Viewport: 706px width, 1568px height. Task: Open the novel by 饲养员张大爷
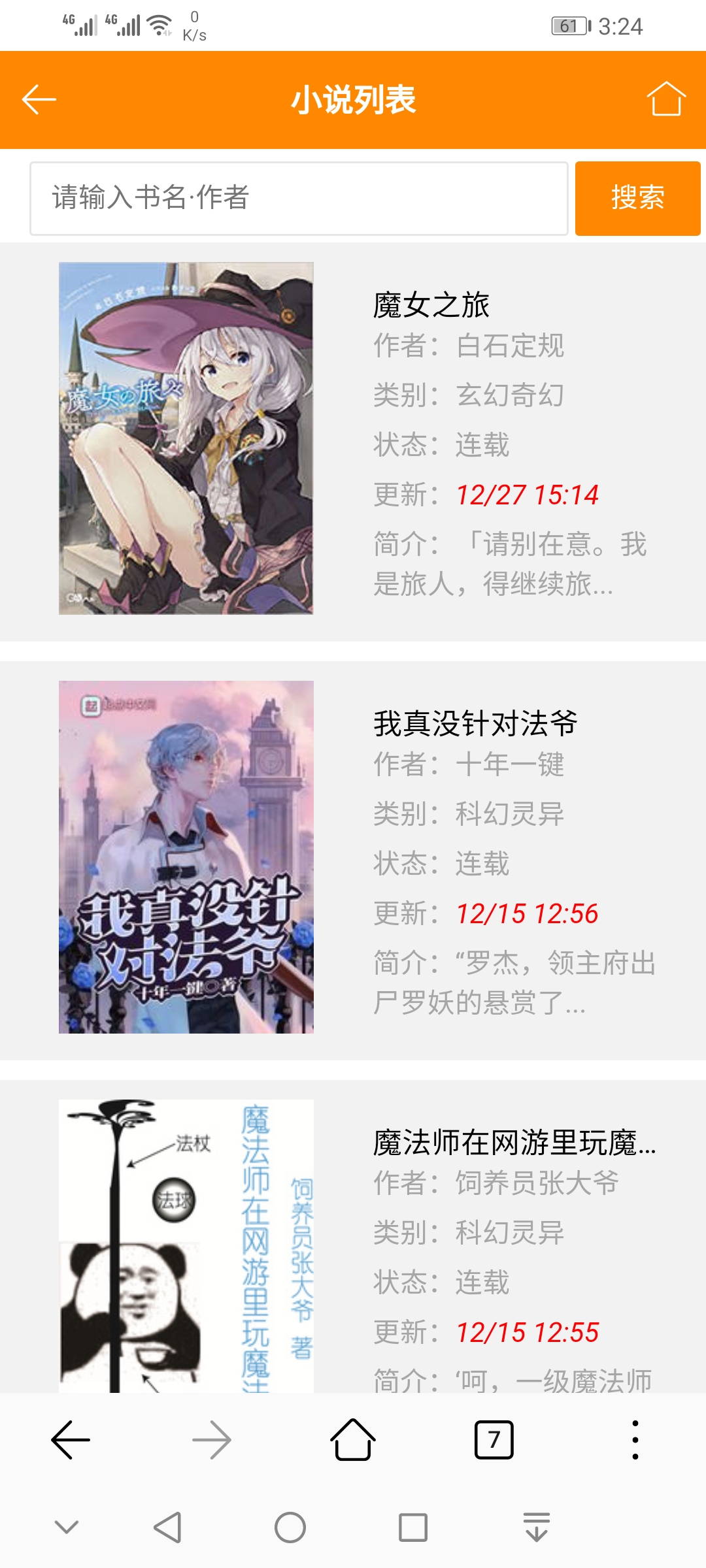coord(514,1143)
